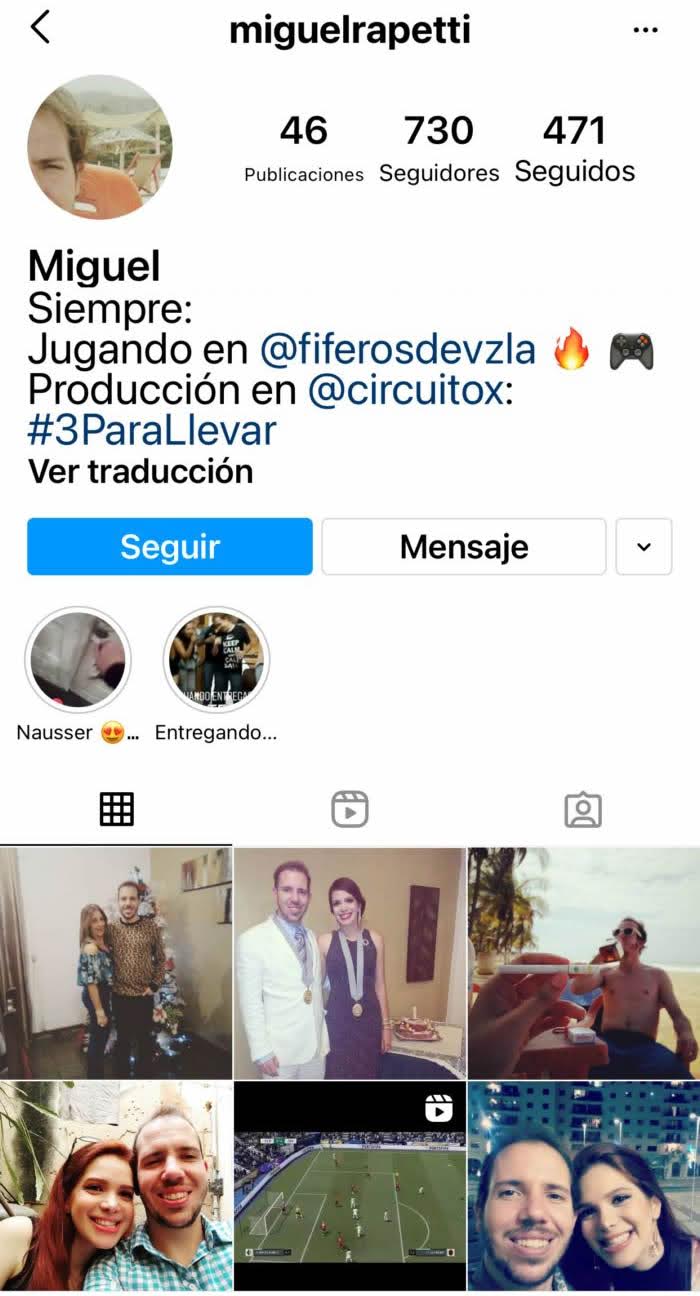Image resolution: width=700 pixels, height=1296 pixels.
Task: Go back using the top-left arrow
Action: point(40,28)
